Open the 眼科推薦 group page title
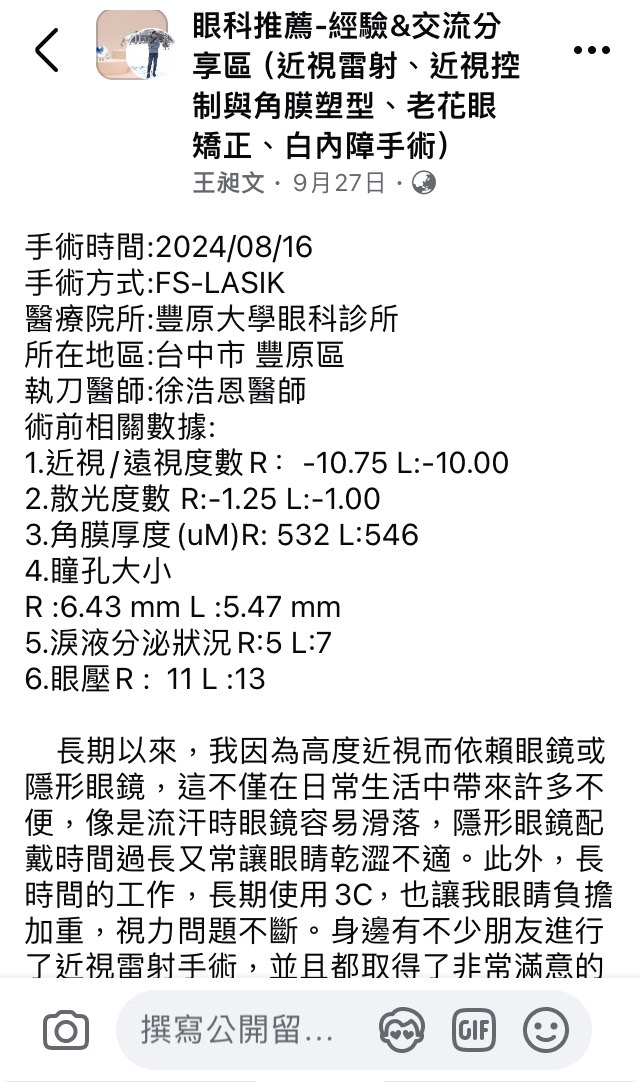The width and height of the screenshot is (640, 1082). 356,86
